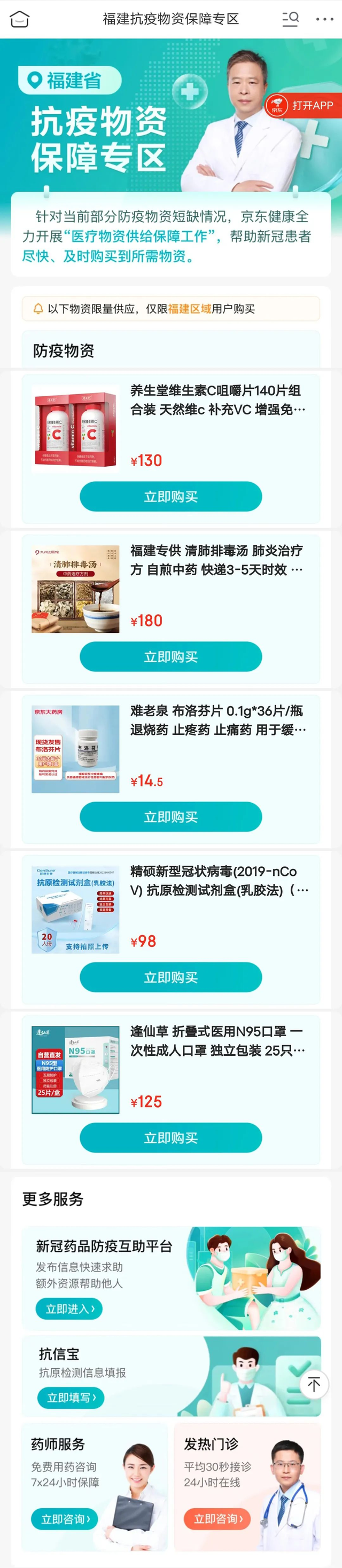This screenshot has height=1568, width=342.
Task: View the 布洛芬片 product image
Action: [75, 749]
